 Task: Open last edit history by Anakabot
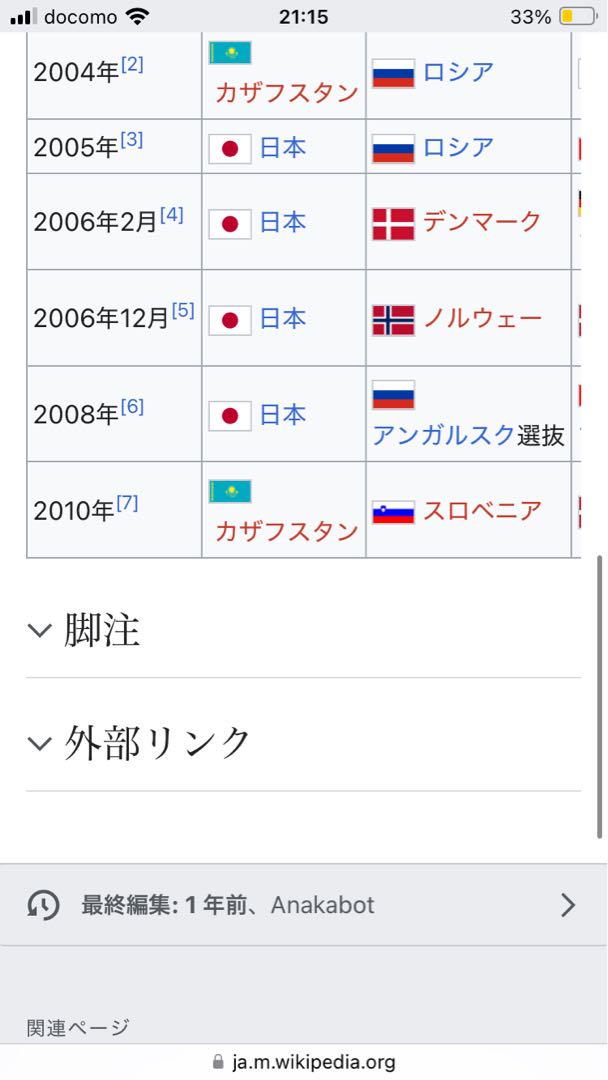(x=304, y=905)
